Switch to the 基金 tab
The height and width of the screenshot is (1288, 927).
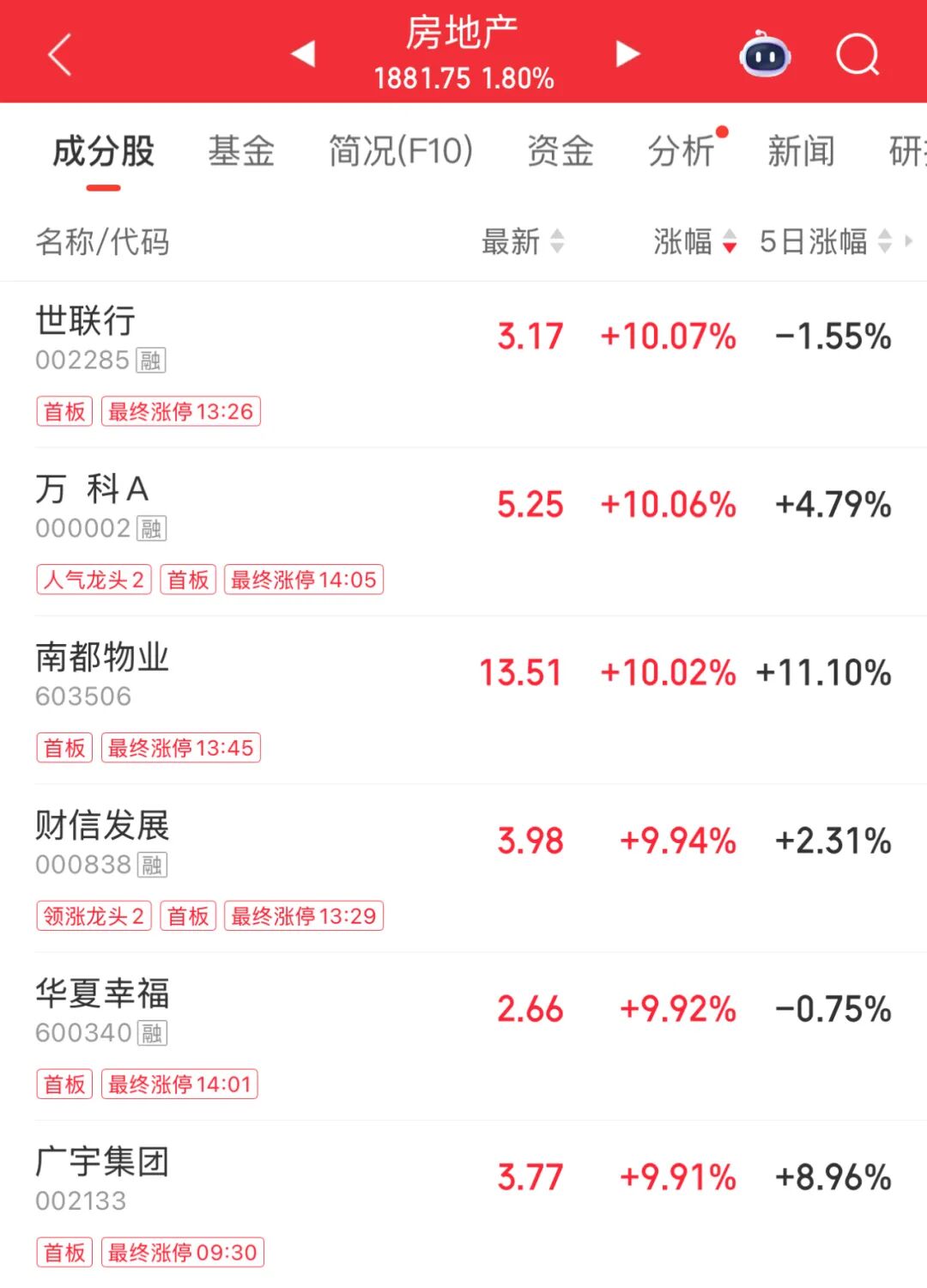pyautogui.click(x=241, y=151)
